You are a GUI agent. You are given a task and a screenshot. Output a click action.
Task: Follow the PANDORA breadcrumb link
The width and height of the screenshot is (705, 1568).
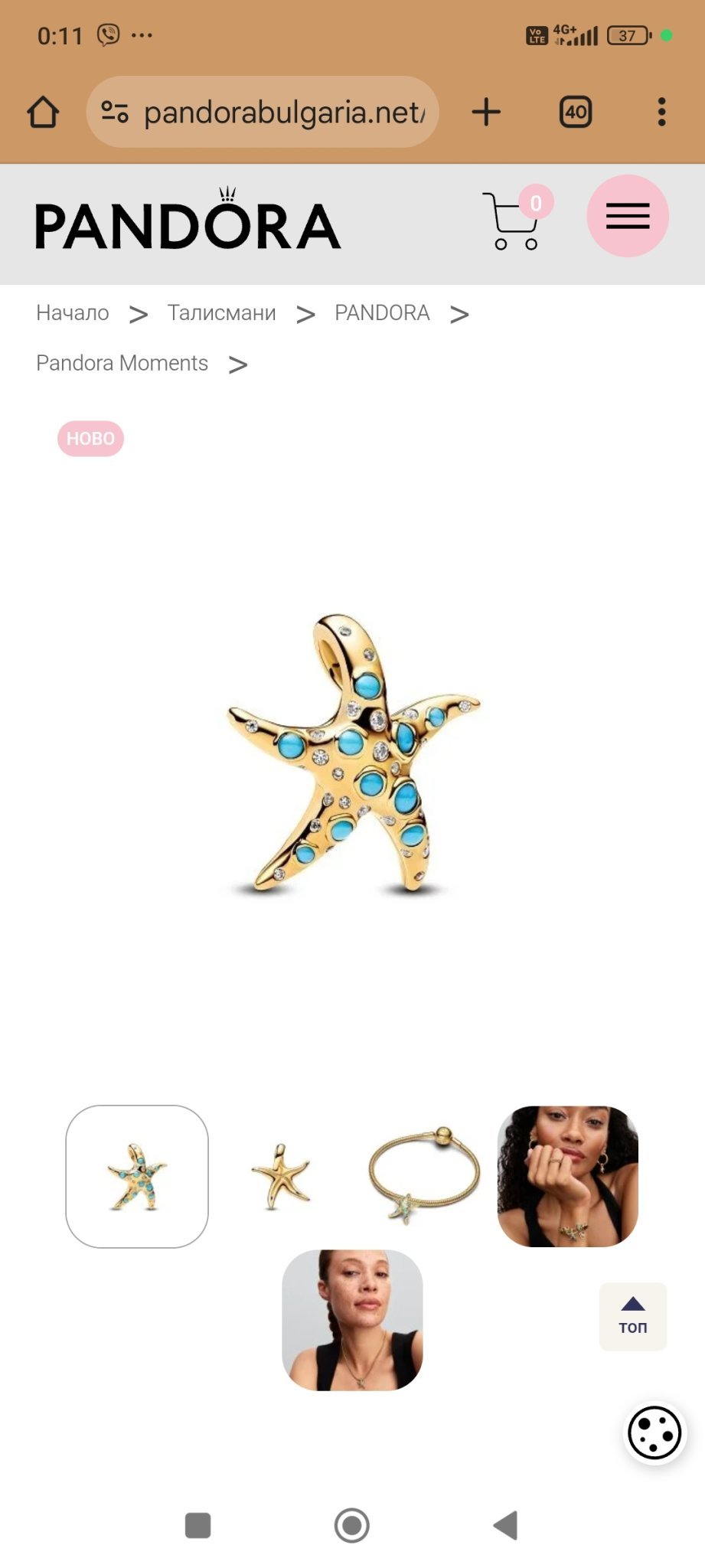pos(382,312)
